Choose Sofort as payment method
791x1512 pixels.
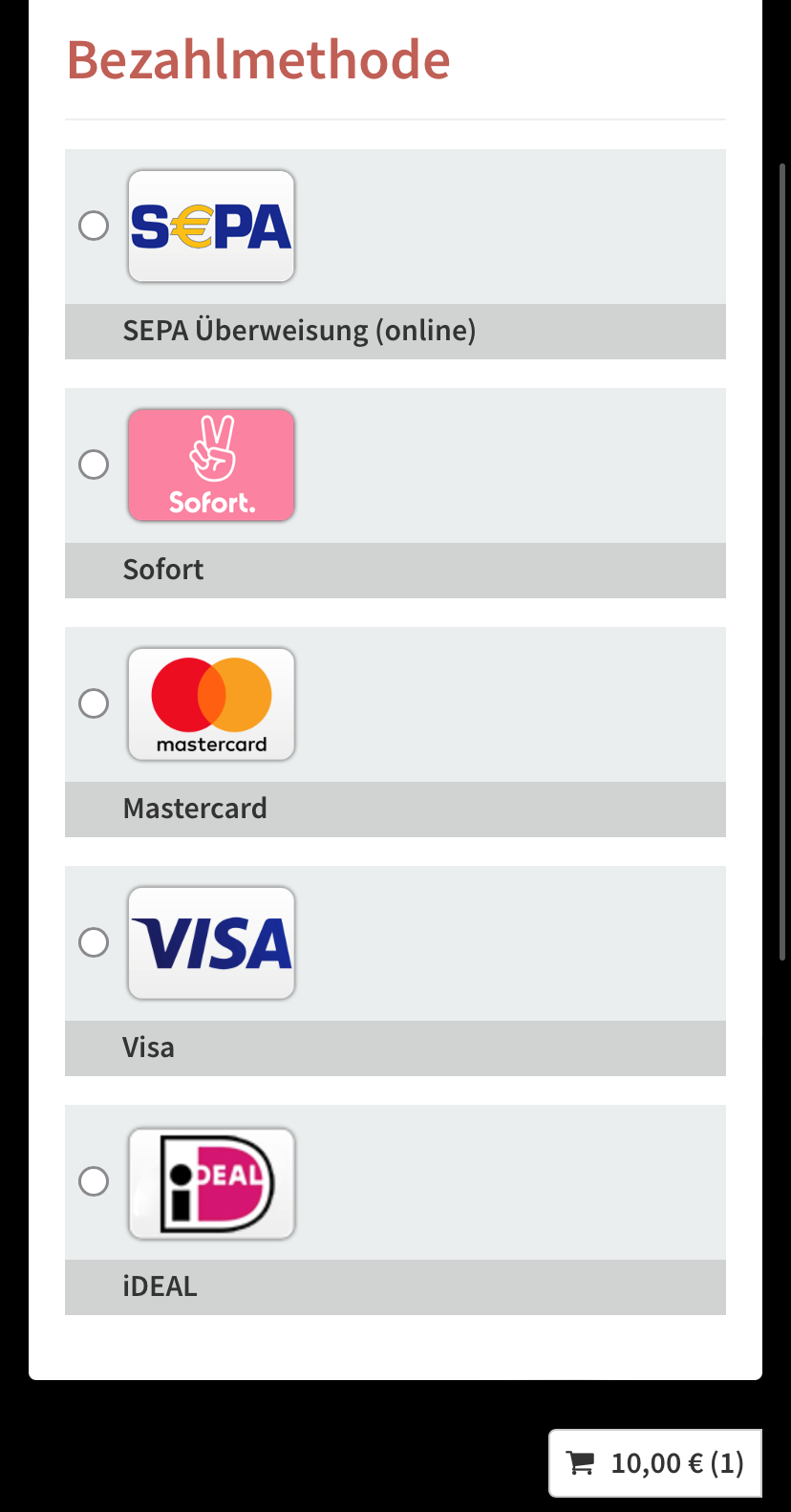[94, 465]
